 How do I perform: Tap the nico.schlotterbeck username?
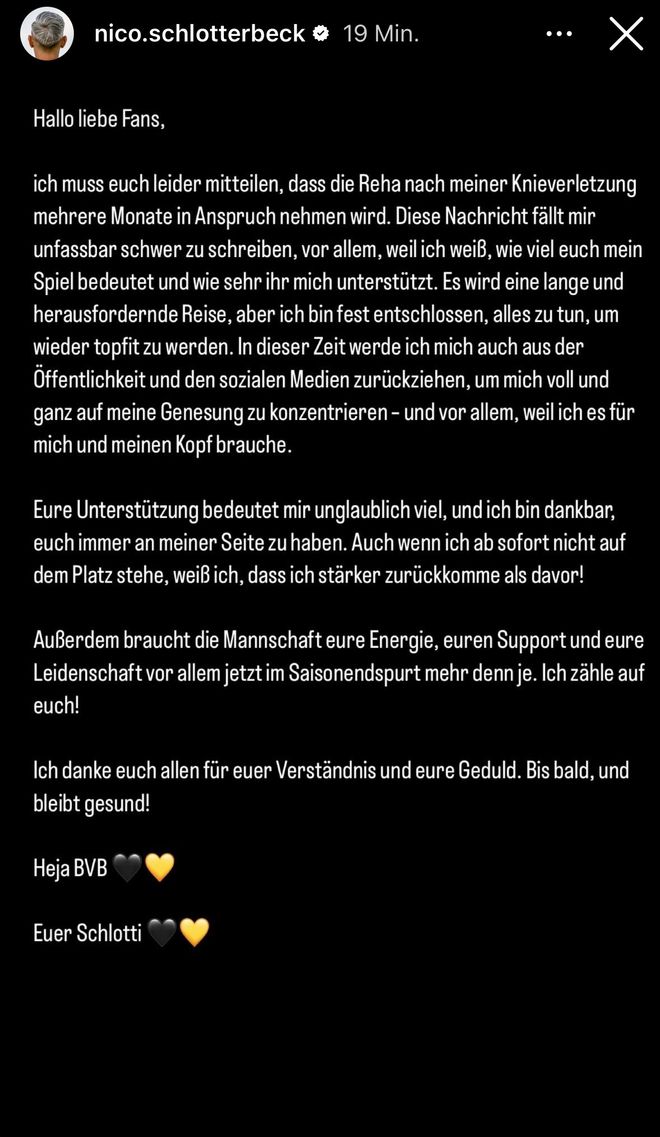point(199,34)
